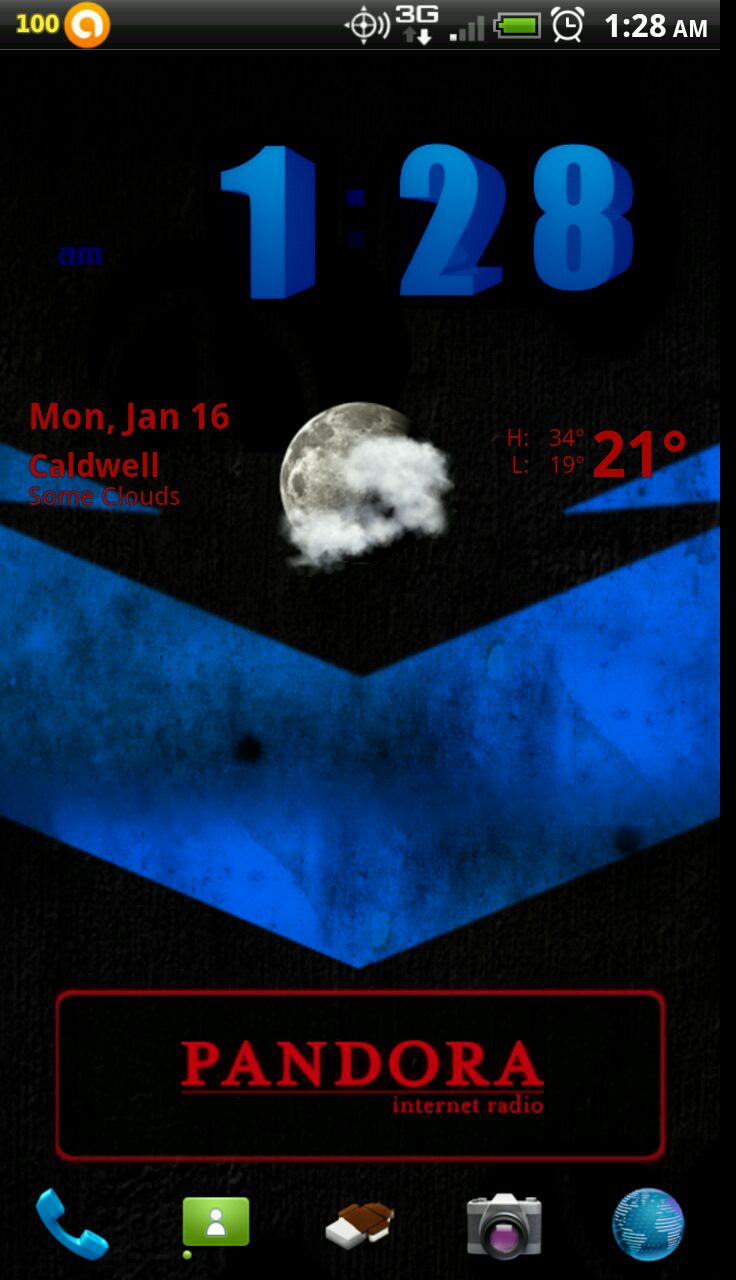Image resolution: width=736 pixels, height=1280 pixels.
Task: Open the app drawer ice cream sandwich icon
Action: pyautogui.click(x=360, y=1225)
